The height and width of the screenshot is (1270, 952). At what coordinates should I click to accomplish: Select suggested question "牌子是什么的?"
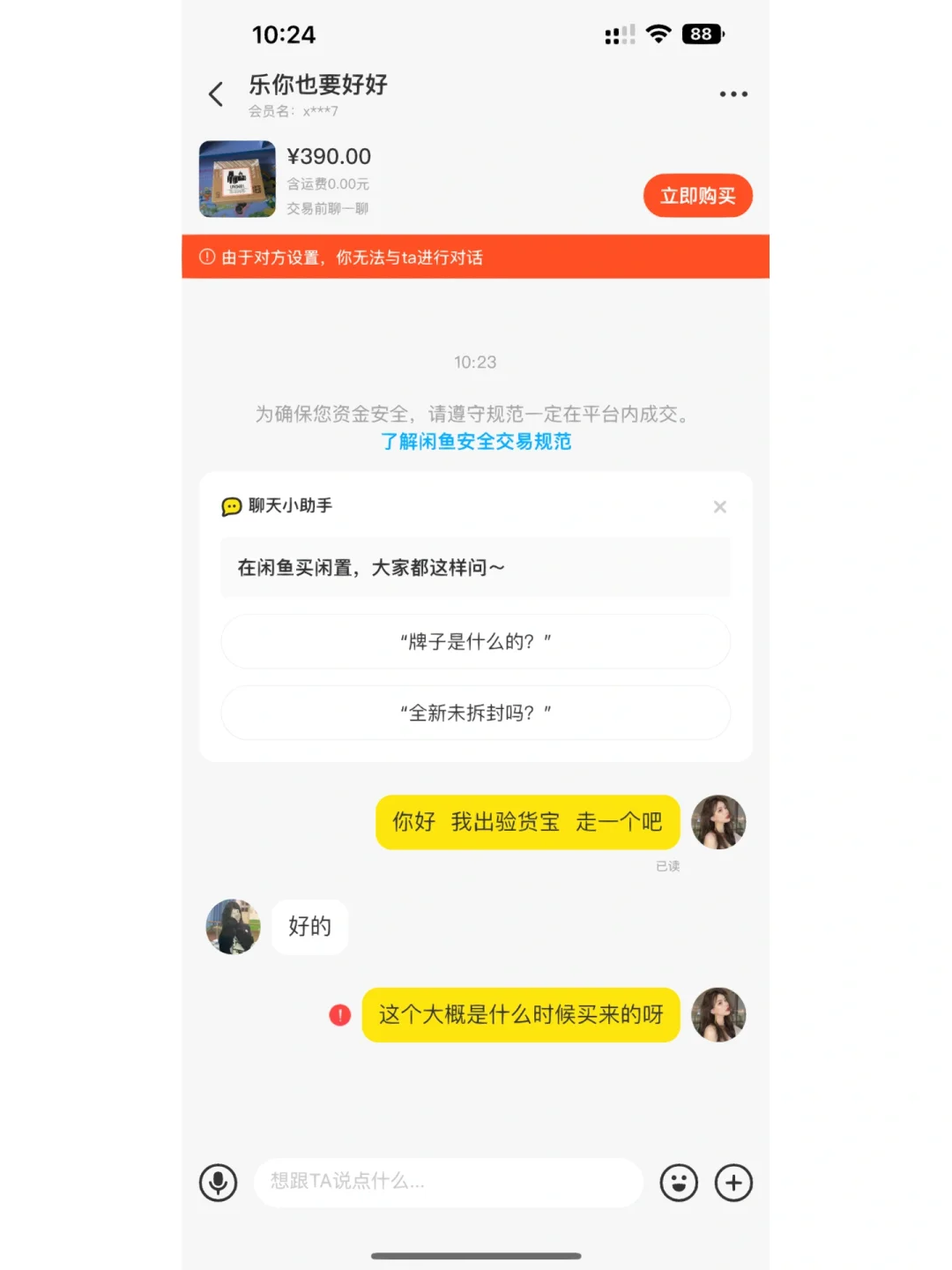point(476,641)
